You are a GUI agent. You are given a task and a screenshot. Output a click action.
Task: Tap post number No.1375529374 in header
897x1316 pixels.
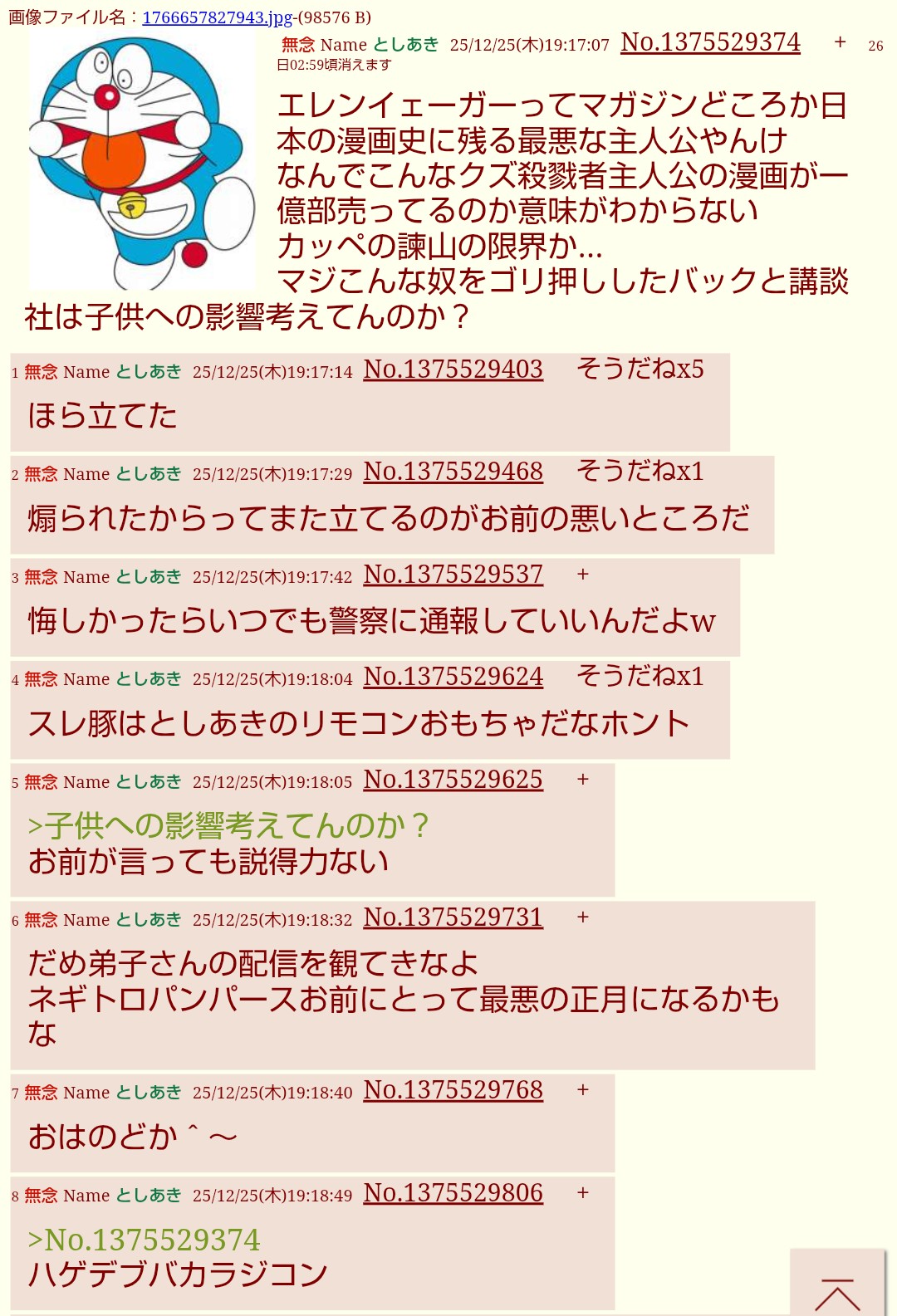tap(710, 42)
